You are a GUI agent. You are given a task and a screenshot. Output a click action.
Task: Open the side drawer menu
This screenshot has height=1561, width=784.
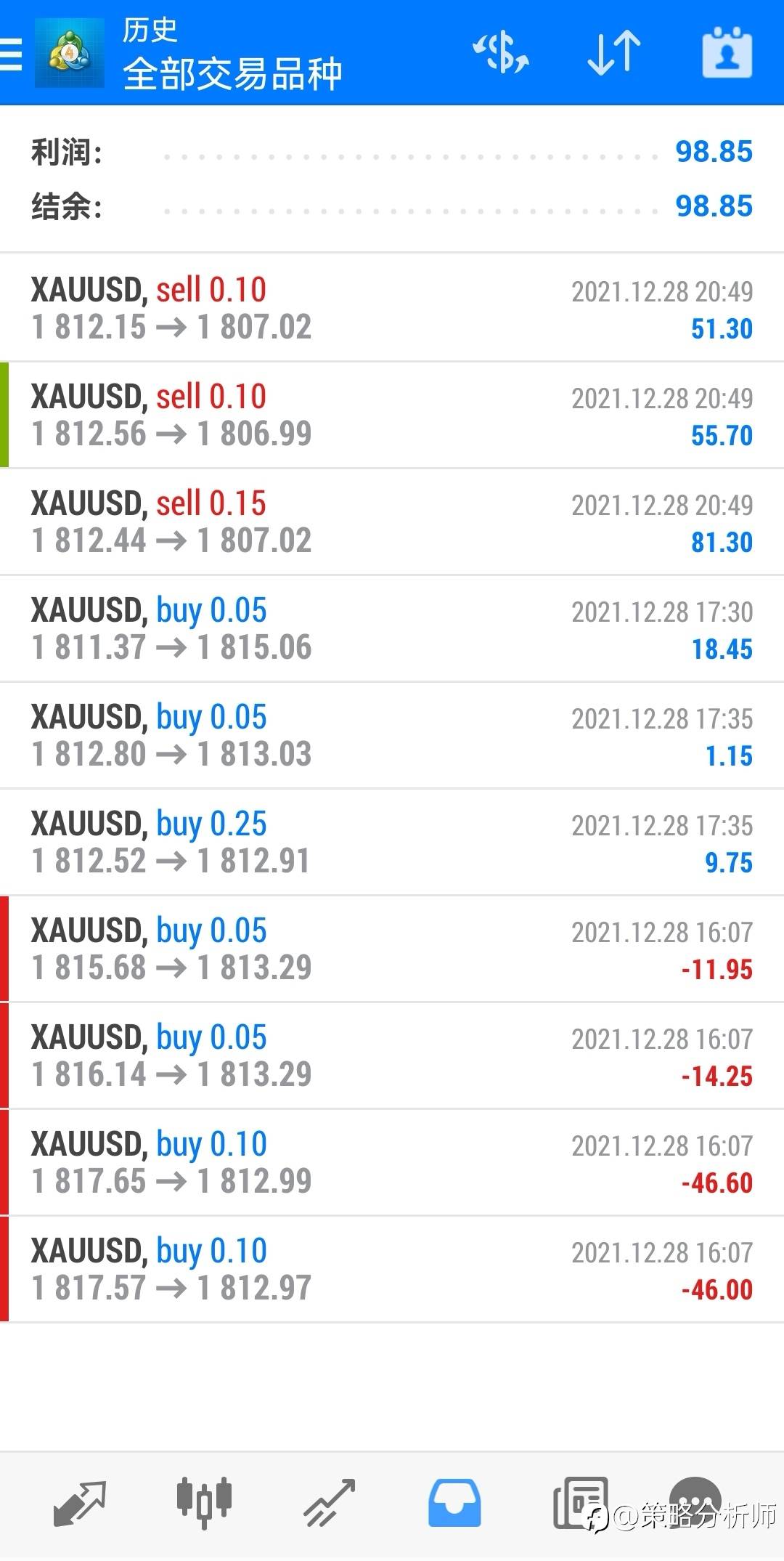coord(12,54)
